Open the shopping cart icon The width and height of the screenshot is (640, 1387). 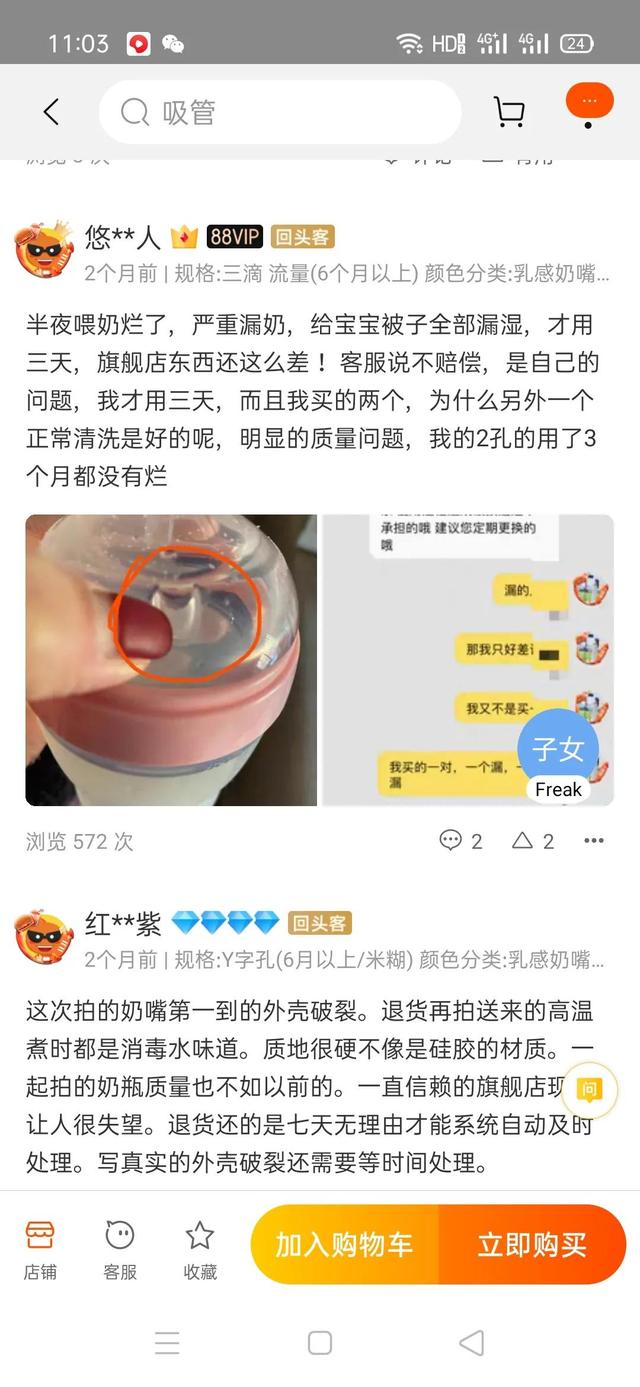[x=509, y=112]
